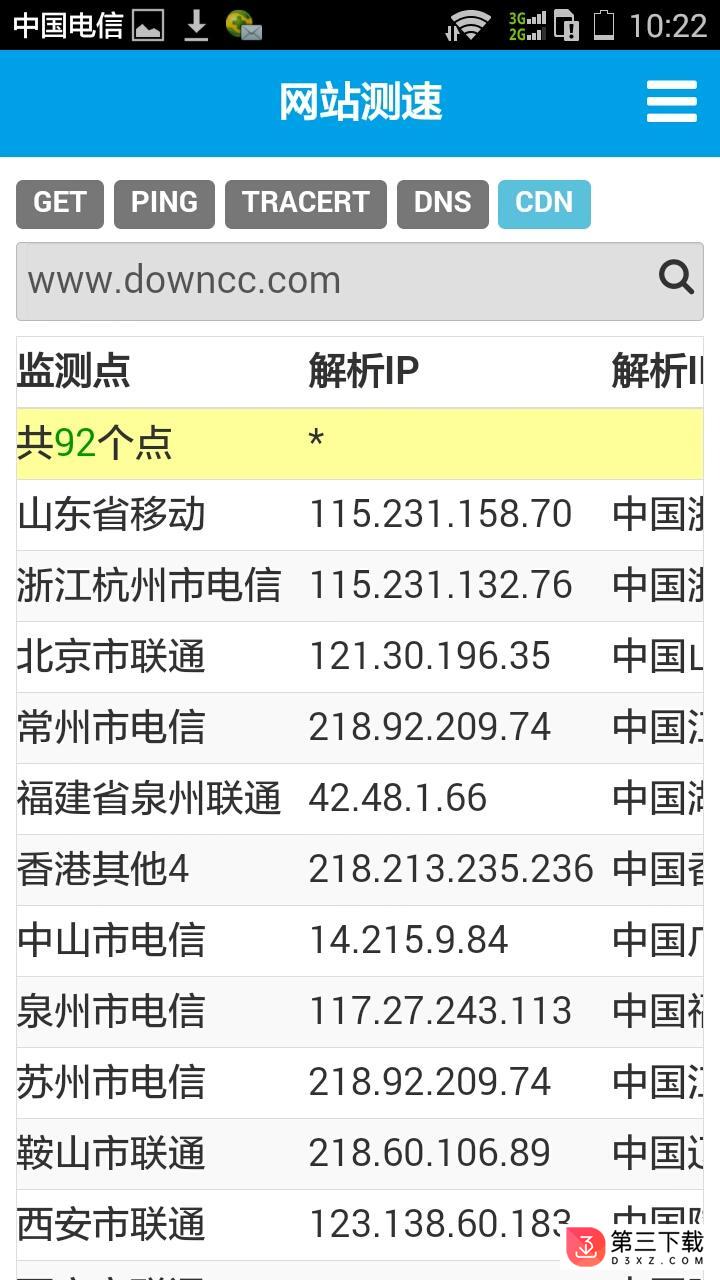Screen dimensions: 720x1280
Task: Select the CDN tab
Action: pyautogui.click(x=544, y=204)
